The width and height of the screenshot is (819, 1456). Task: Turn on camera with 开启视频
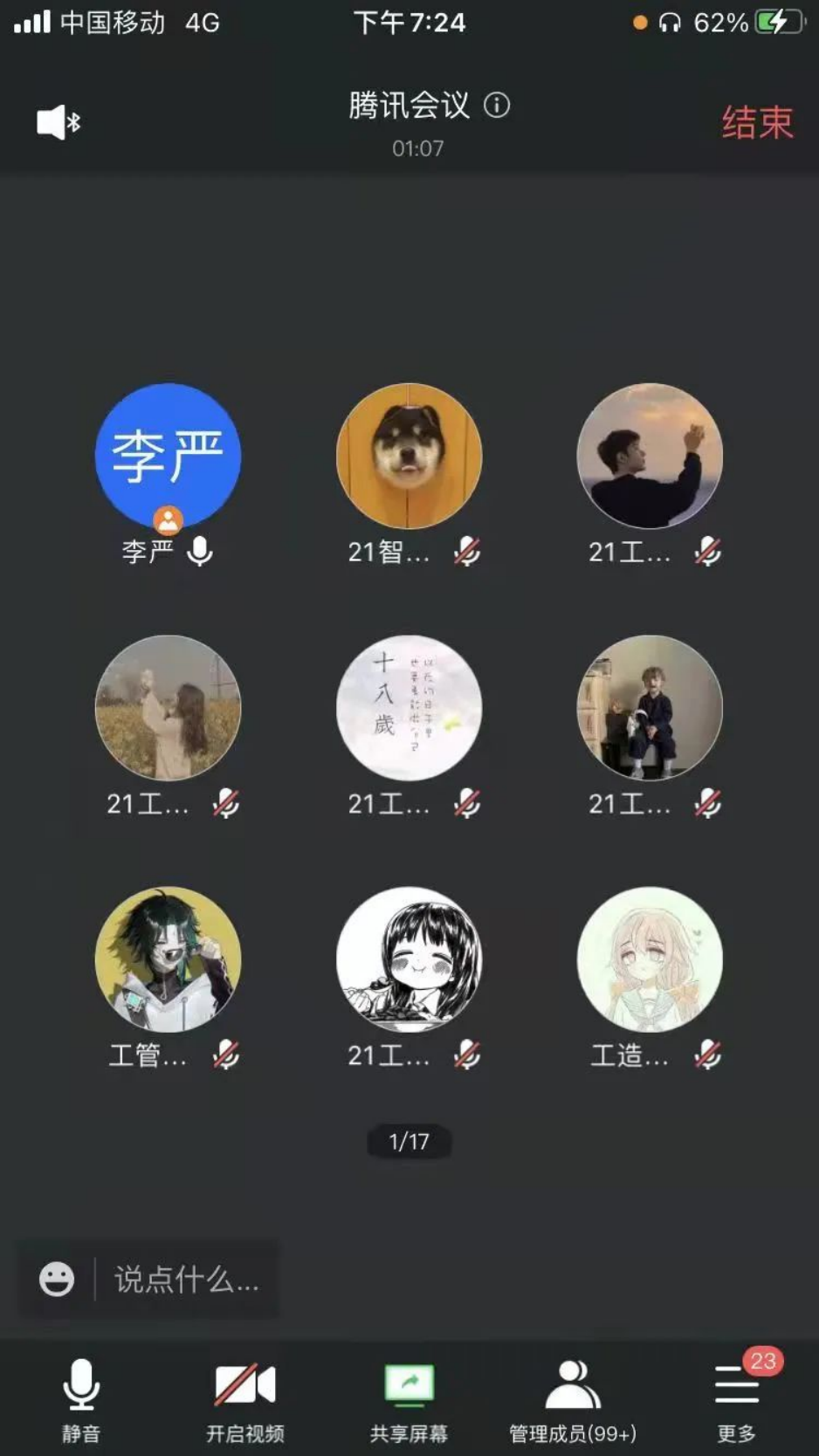[x=245, y=1396]
